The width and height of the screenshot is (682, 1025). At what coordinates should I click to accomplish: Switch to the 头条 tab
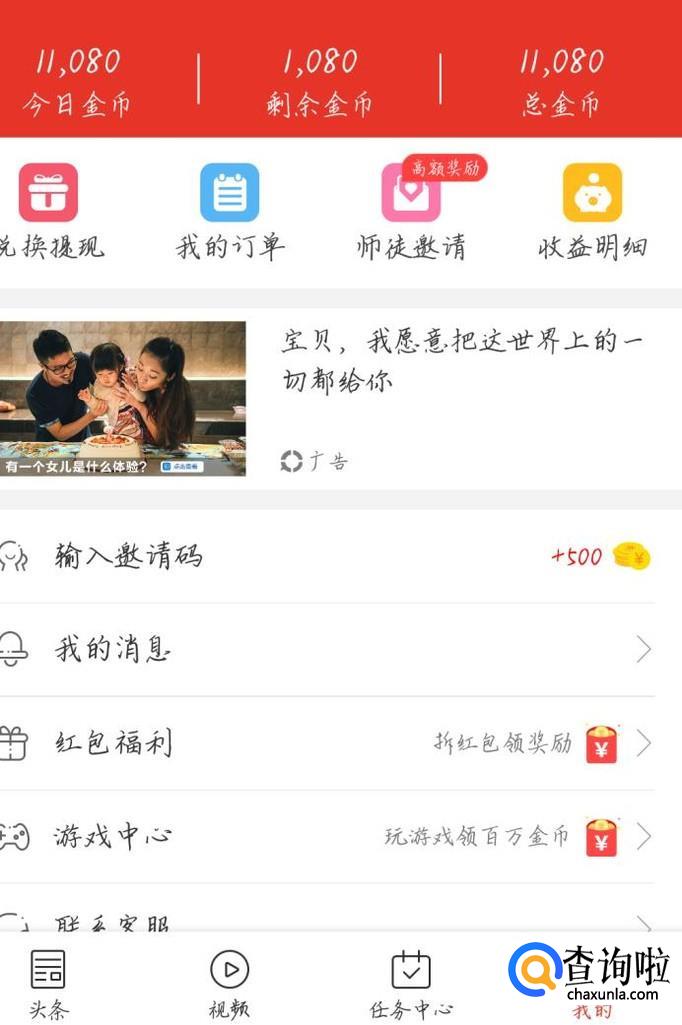[x=48, y=982]
